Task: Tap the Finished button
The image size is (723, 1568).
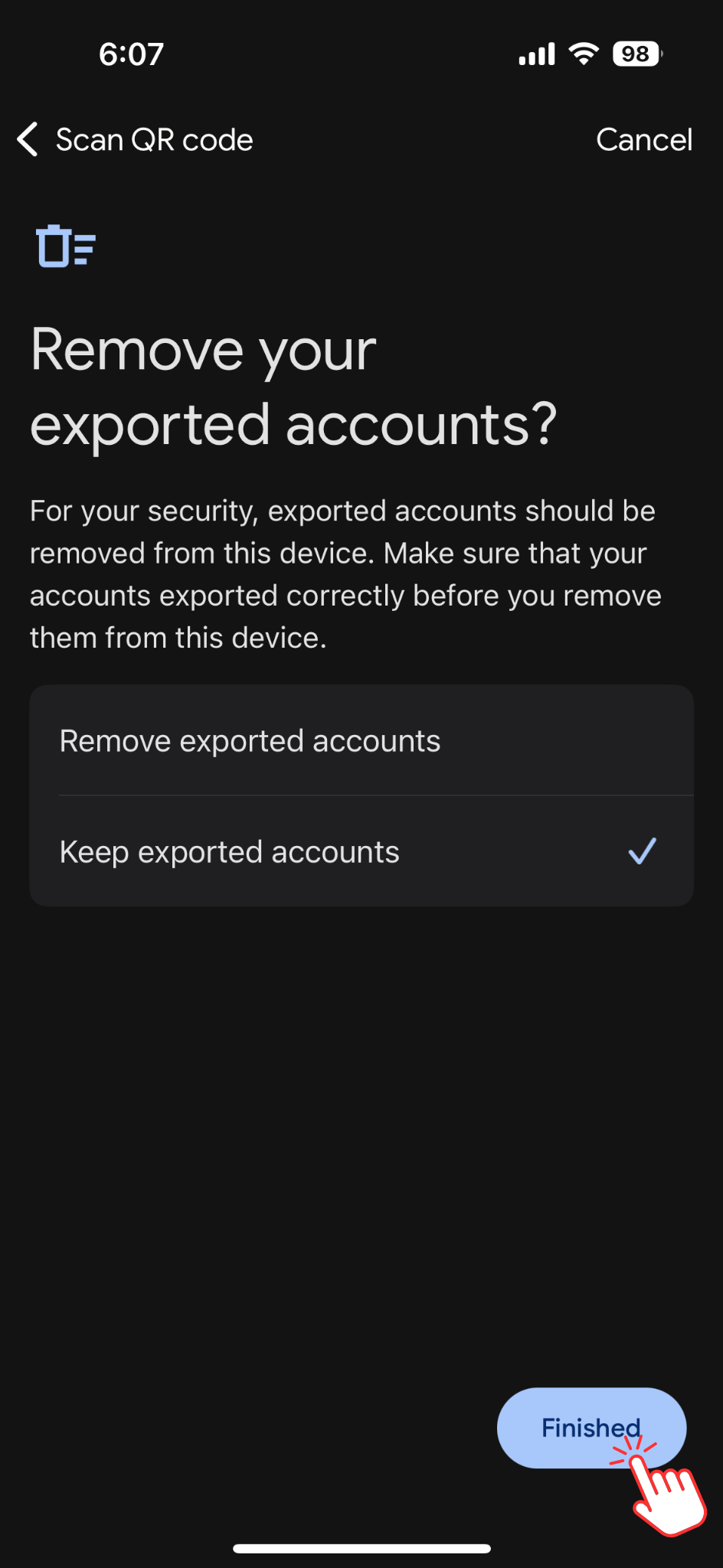Action: click(591, 1427)
